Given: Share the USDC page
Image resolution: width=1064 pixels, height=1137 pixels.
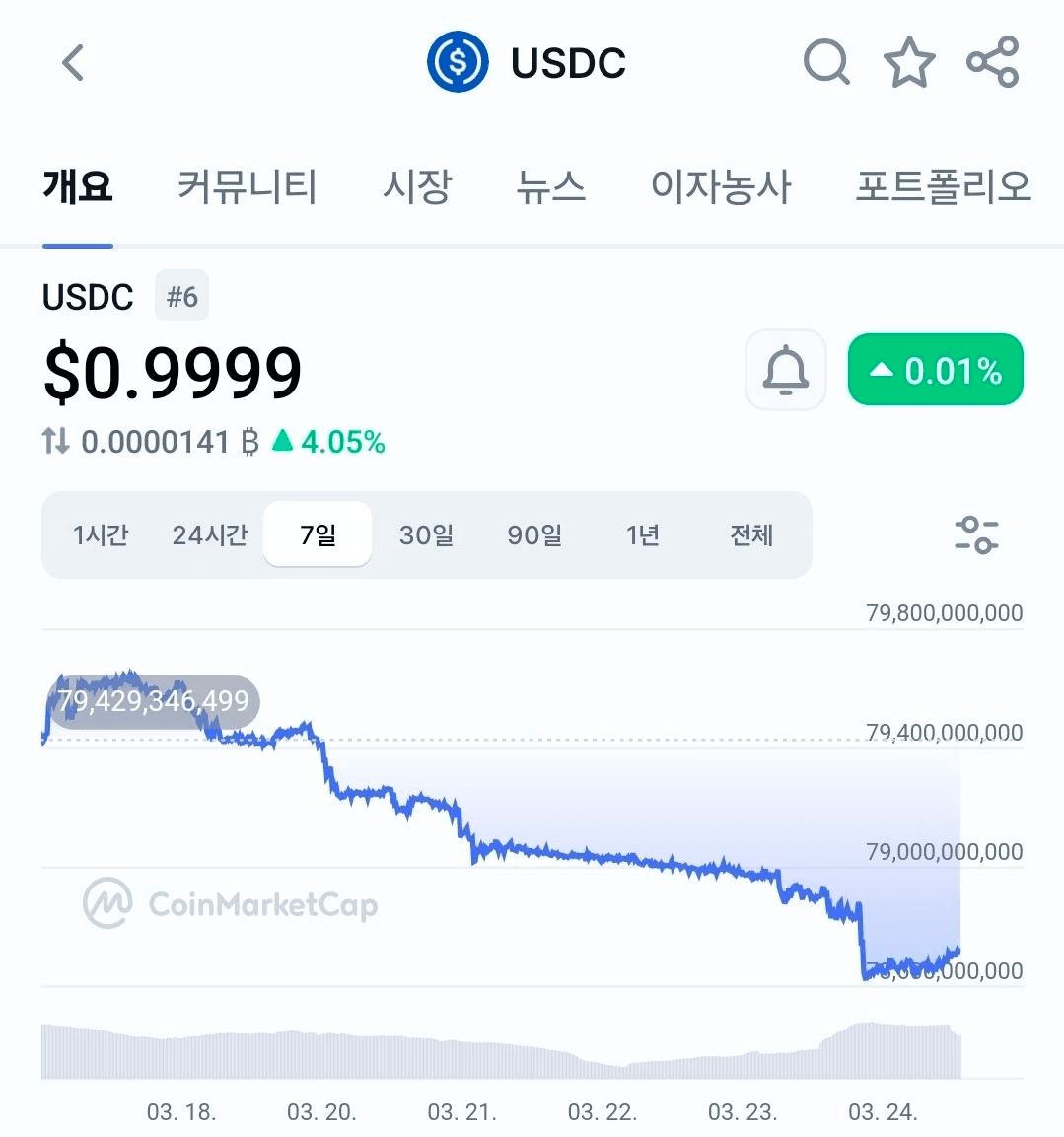Looking at the screenshot, I should click(x=992, y=63).
